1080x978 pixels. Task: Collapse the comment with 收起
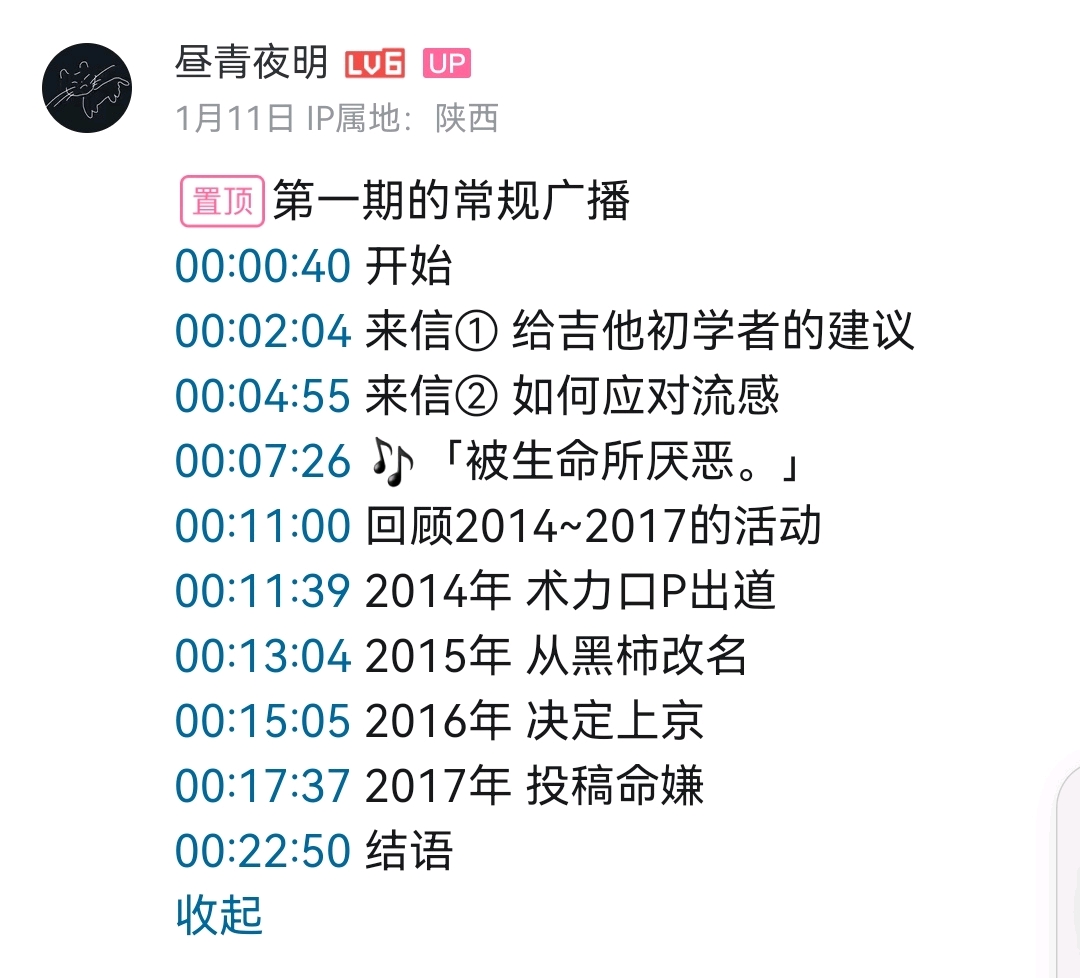(219, 915)
